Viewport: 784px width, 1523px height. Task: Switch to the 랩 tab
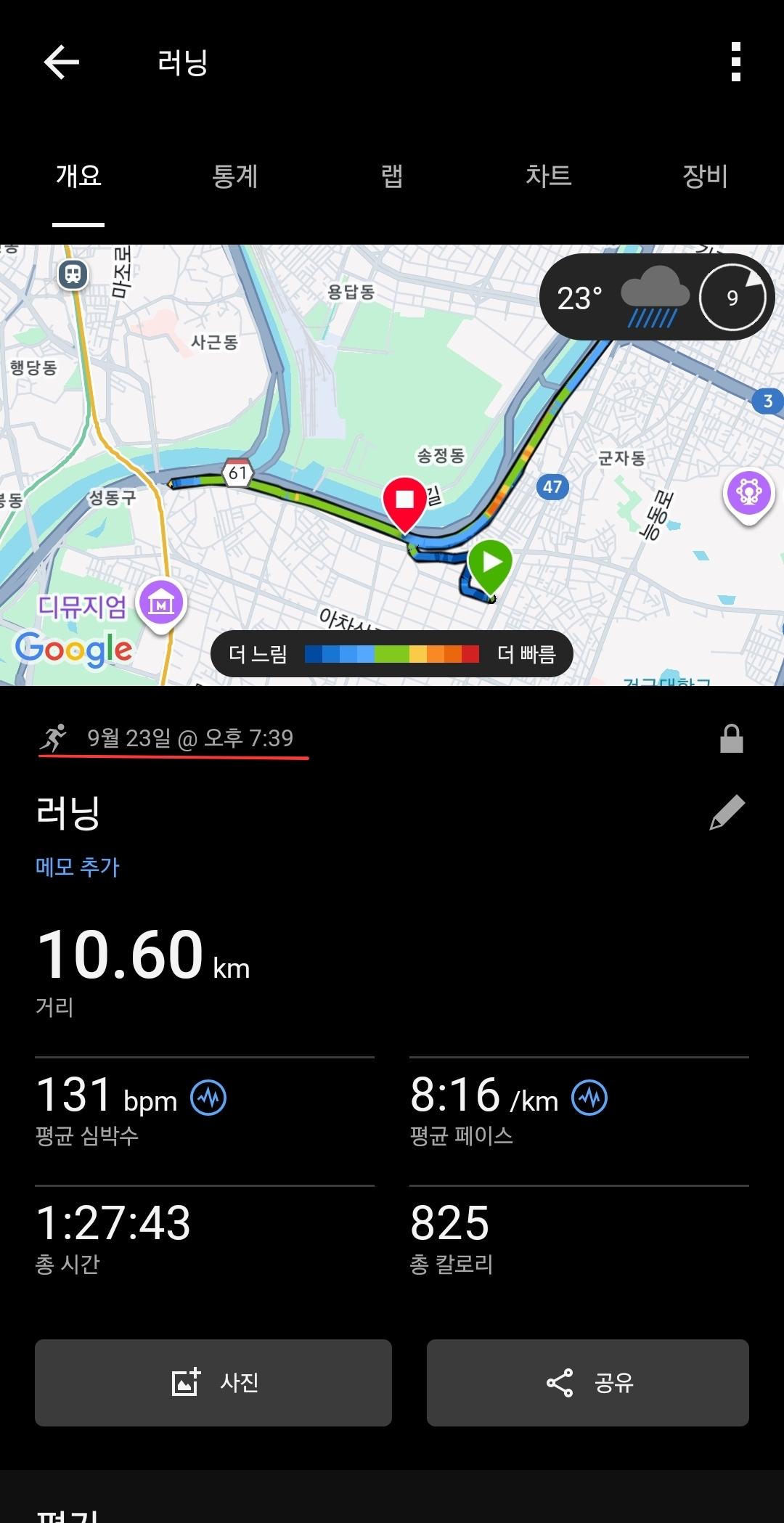coord(392,176)
